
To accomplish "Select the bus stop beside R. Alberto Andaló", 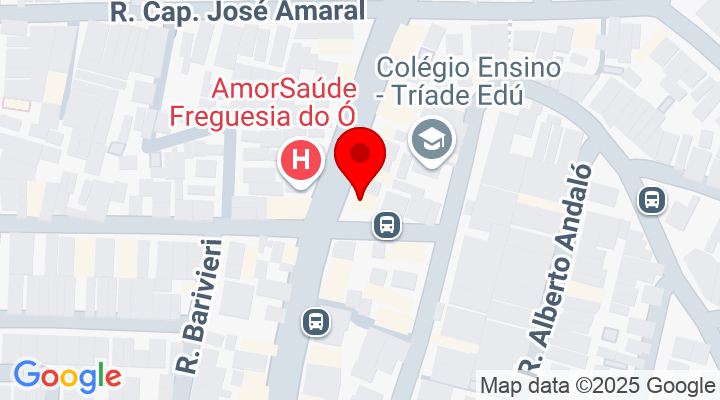I will (x=652, y=200).
